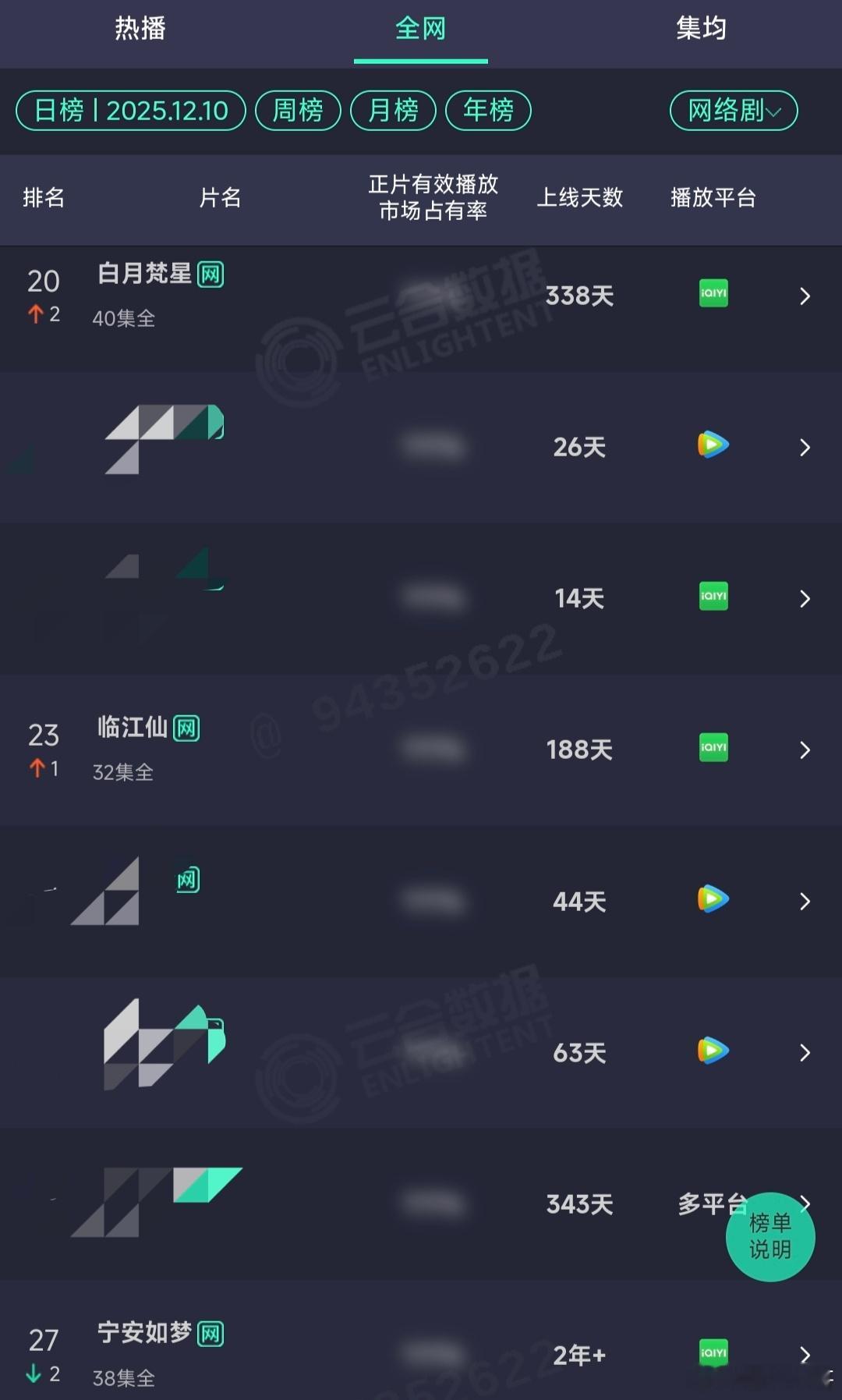Click the Tencent Video icon in the 26天 row
The image size is (842, 1400).
point(712,445)
